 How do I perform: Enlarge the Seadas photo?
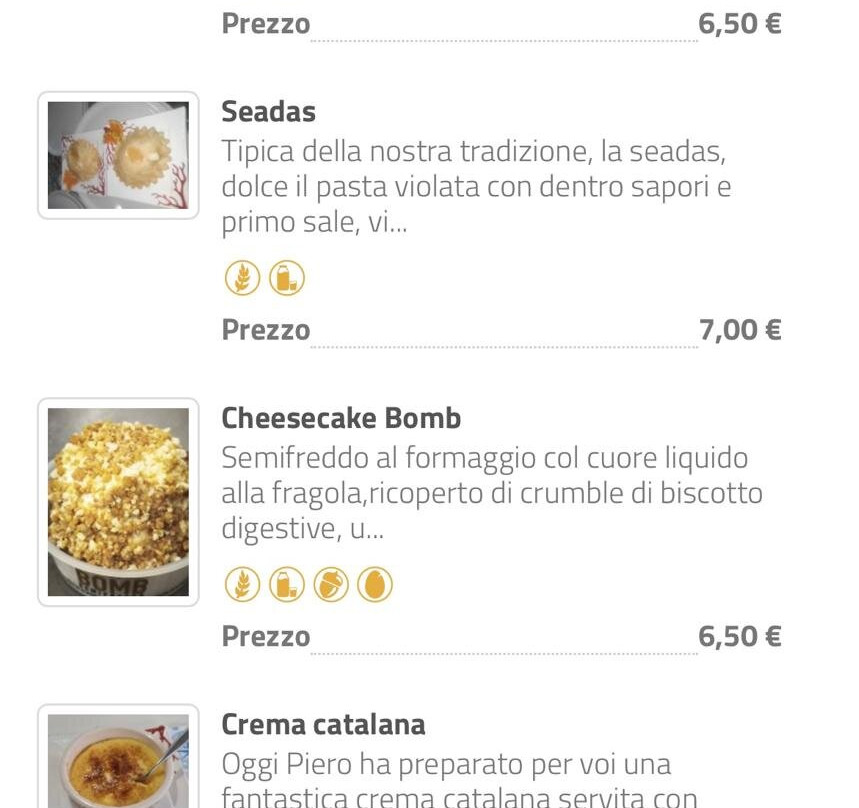click(118, 155)
